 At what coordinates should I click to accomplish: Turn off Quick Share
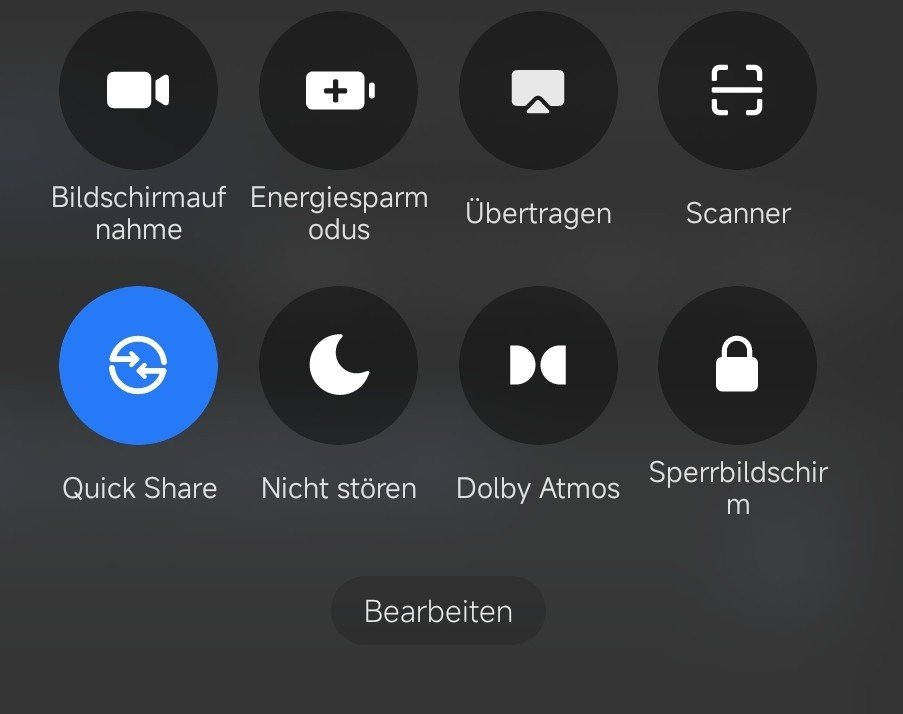click(138, 365)
